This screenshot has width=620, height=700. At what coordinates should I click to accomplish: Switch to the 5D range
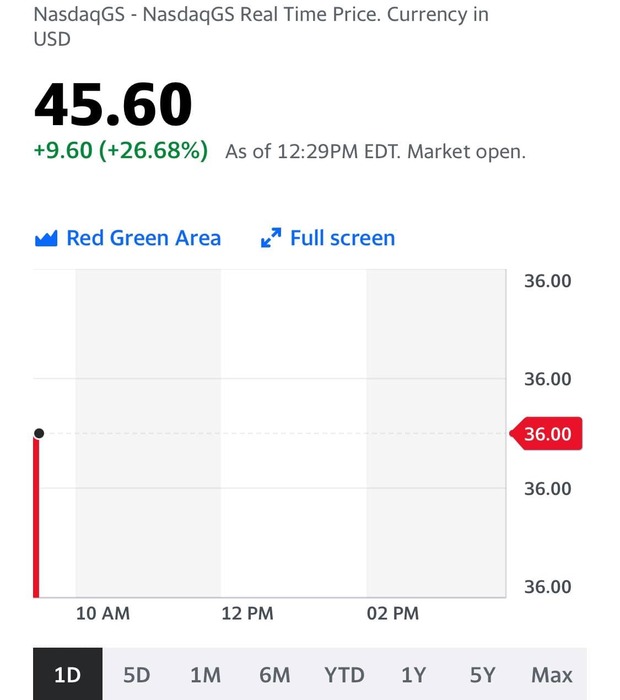click(136, 675)
